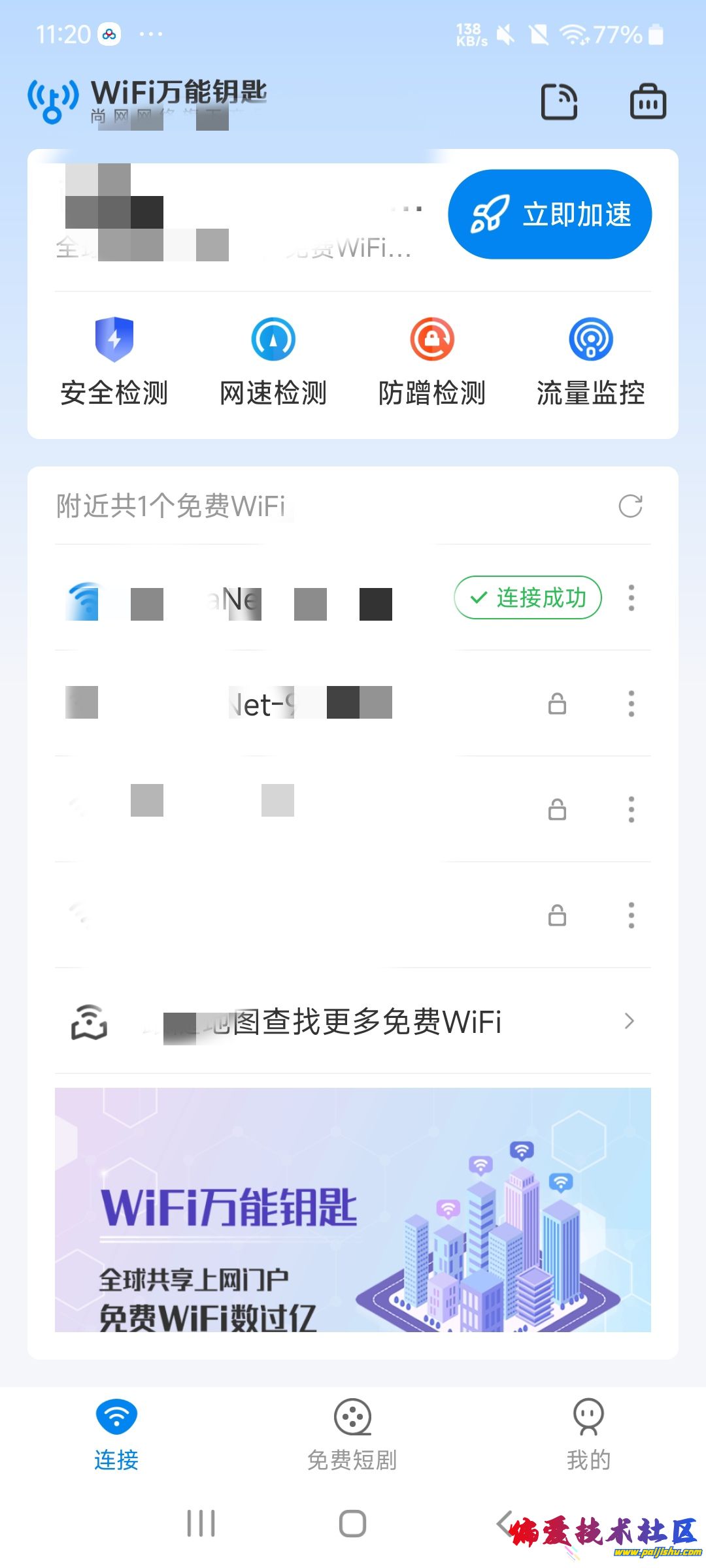Show recent apps from navigation bar
The height and width of the screenshot is (1568, 706).
(x=201, y=1524)
